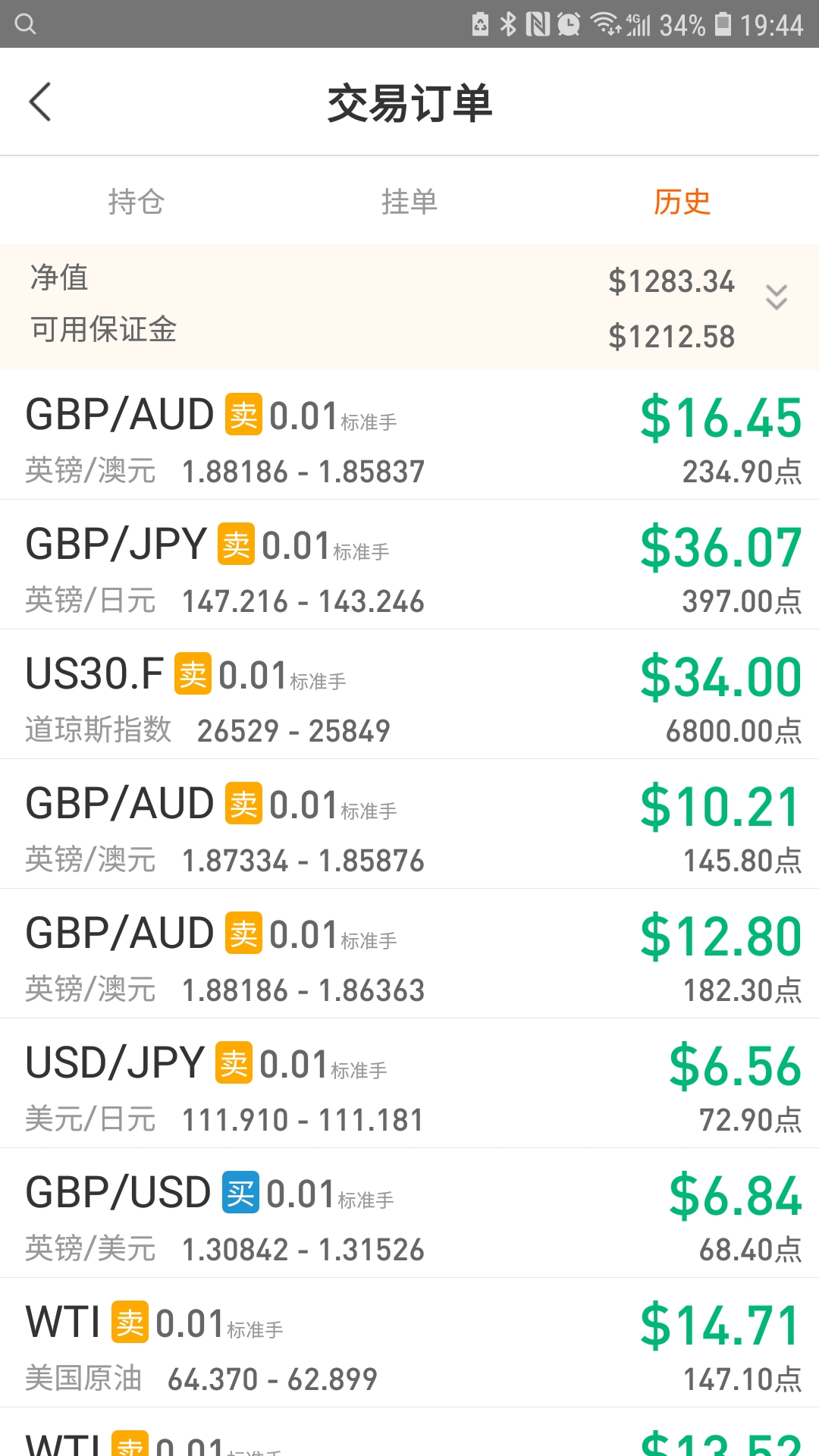Image resolution: width=819 pixels, height=1456 pixels.
Task: Switch to the 持仓 tab
Action: 136,202
